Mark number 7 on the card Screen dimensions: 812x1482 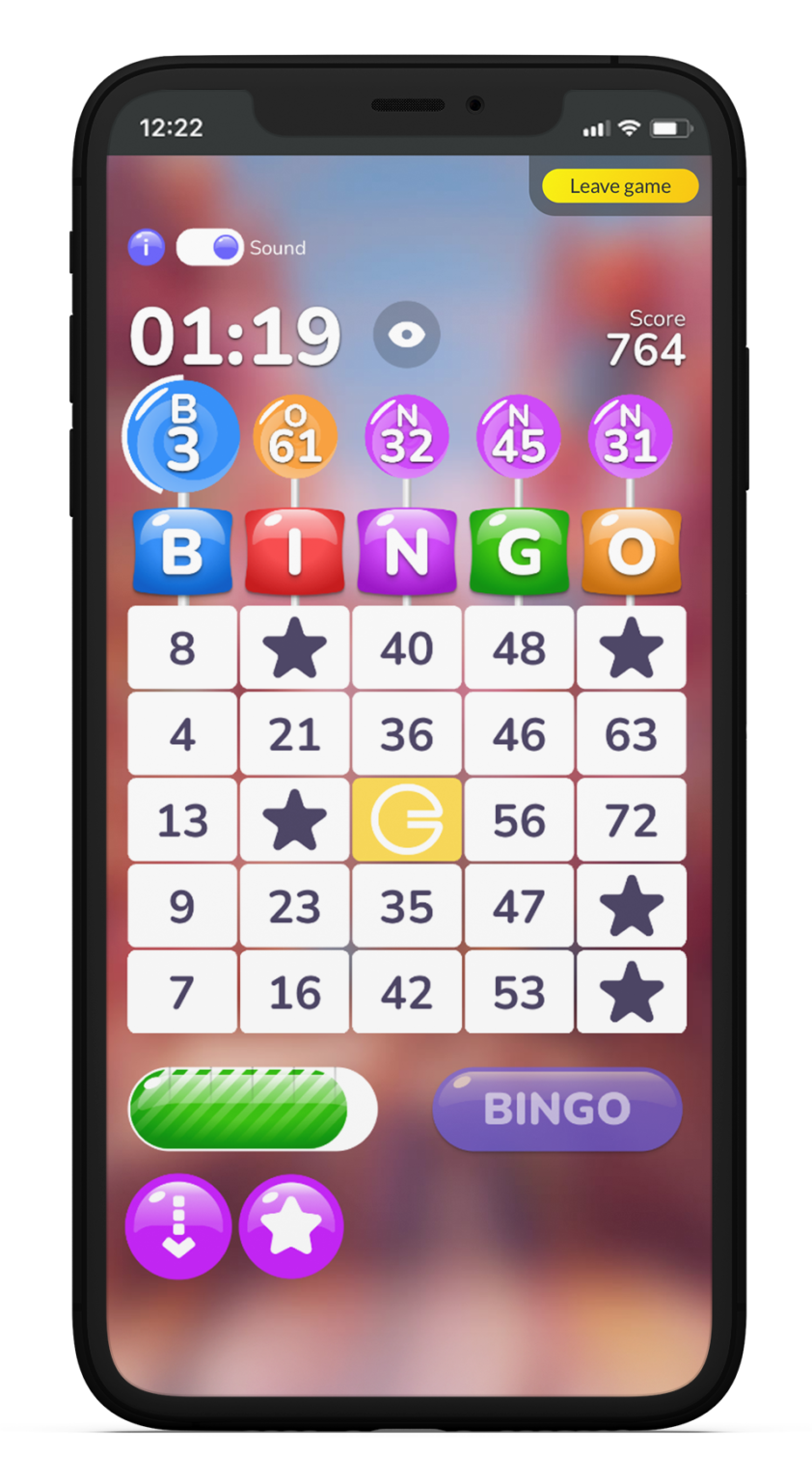tap(182, 992)
